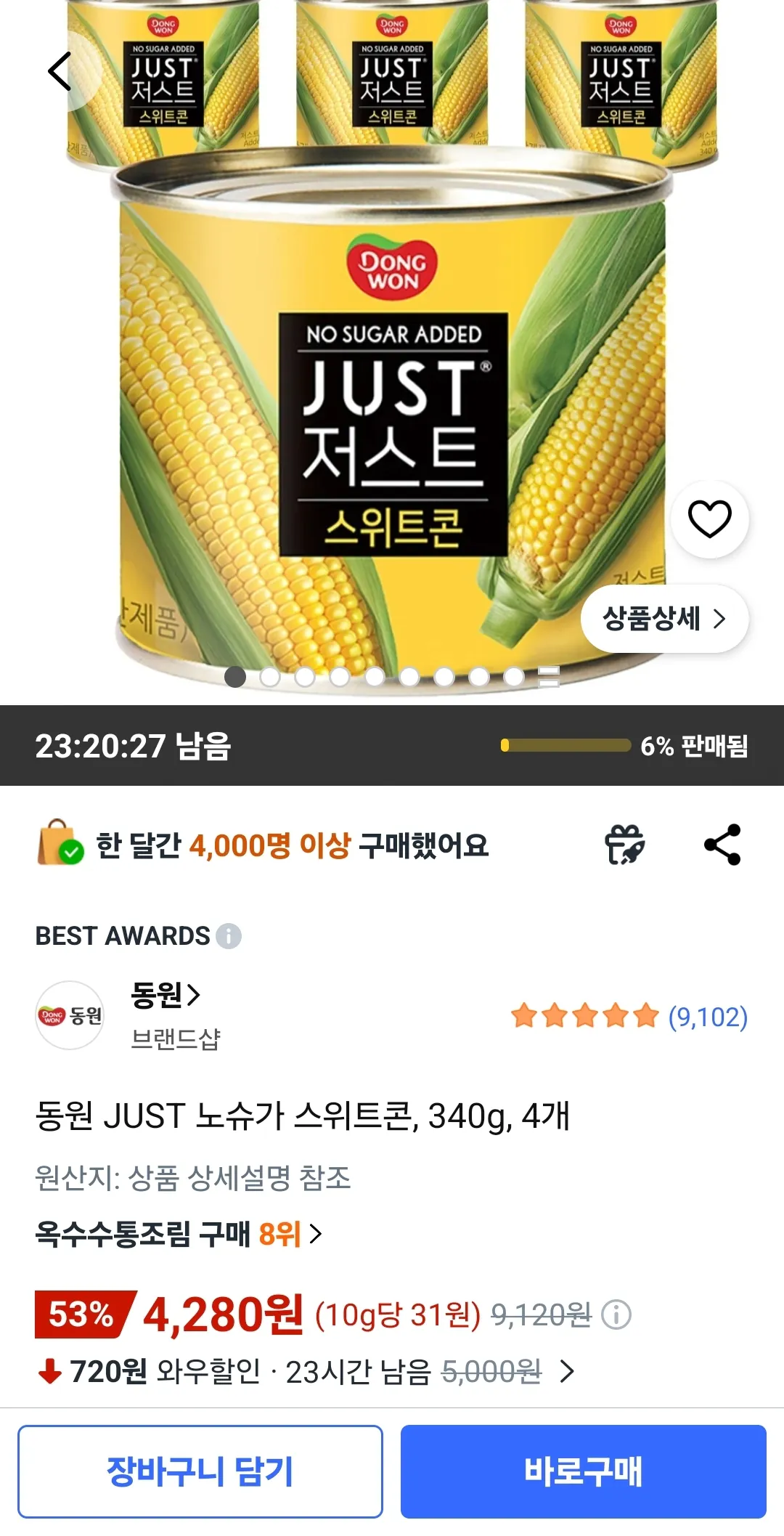Viewport: 784px width, 1536px height.
Task: Select the last carousel indicator dot
Action: (513, 678)
